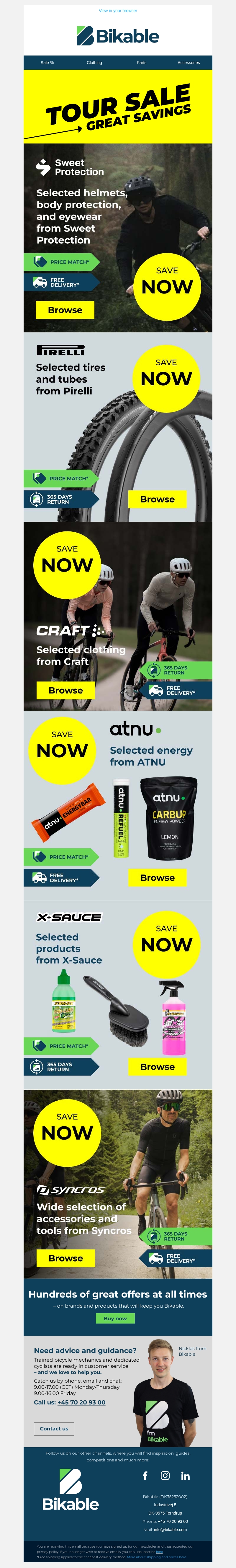Go to the Clothing category
The height and width of the screenshot is (1568, 236).
[94, 63]
